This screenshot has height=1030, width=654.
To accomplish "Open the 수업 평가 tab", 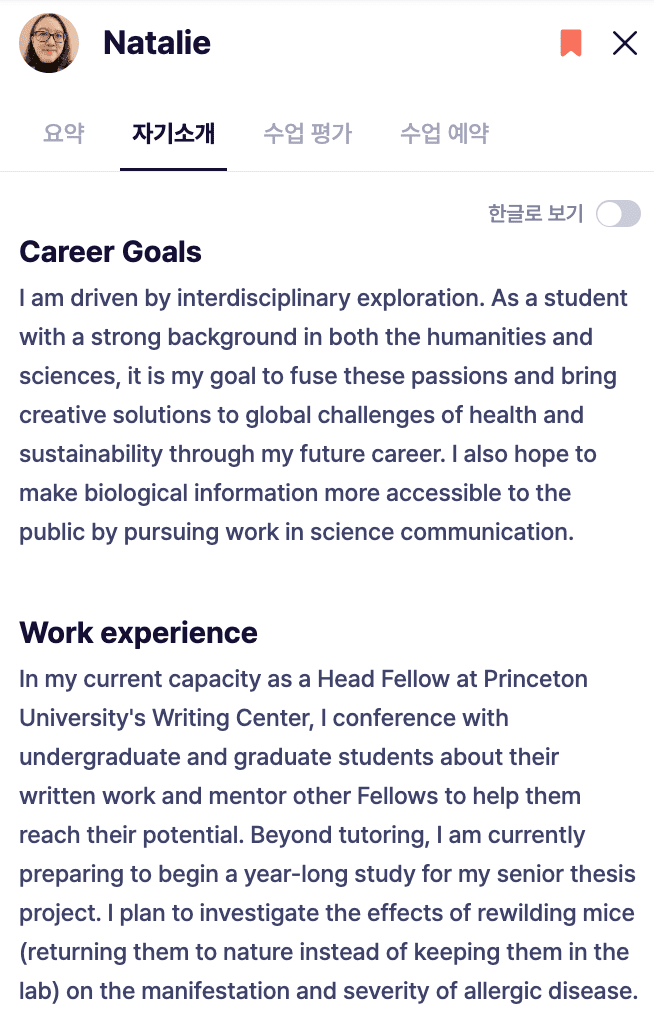I will point(308,133).
